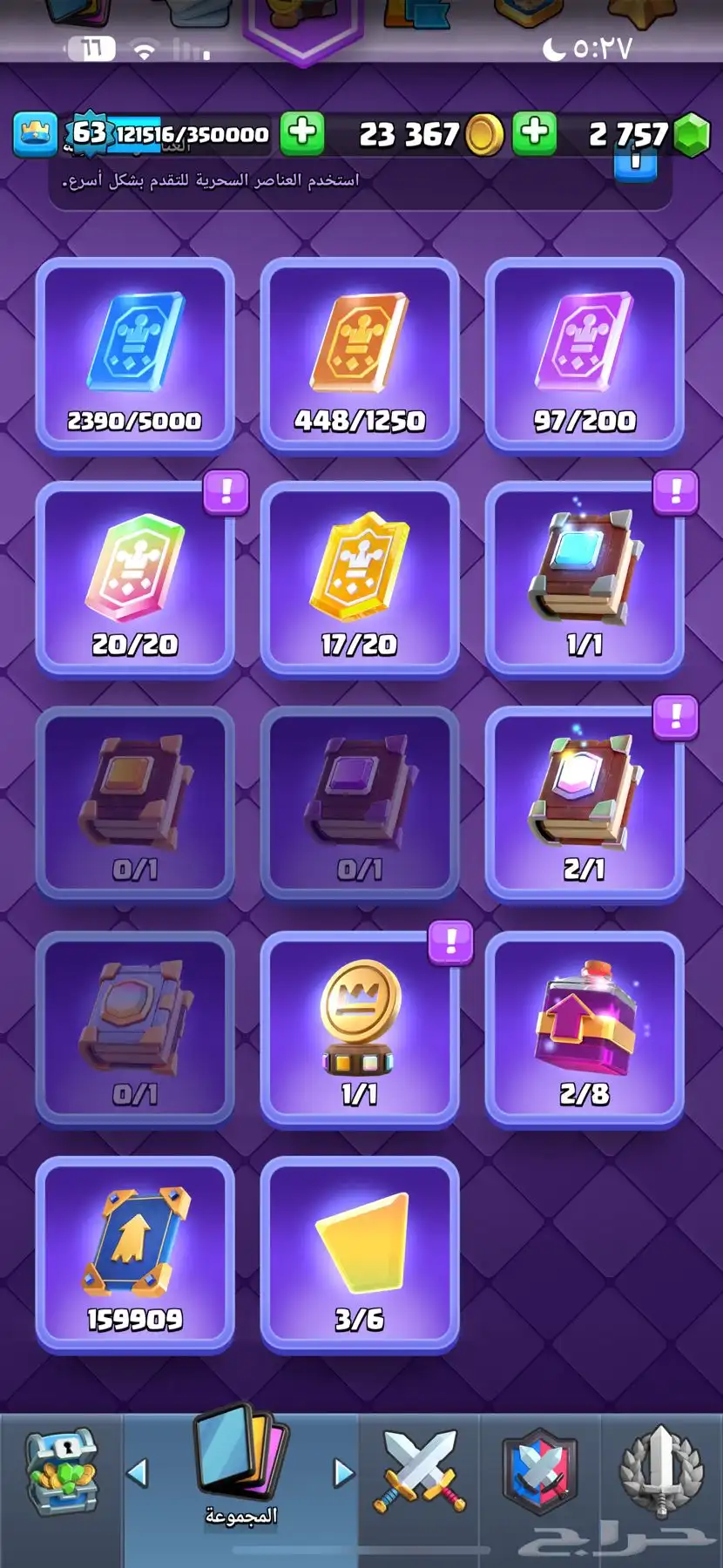Open the events sword-laurel tab
The image size is (723, 1568).
tap(660, 1472)
